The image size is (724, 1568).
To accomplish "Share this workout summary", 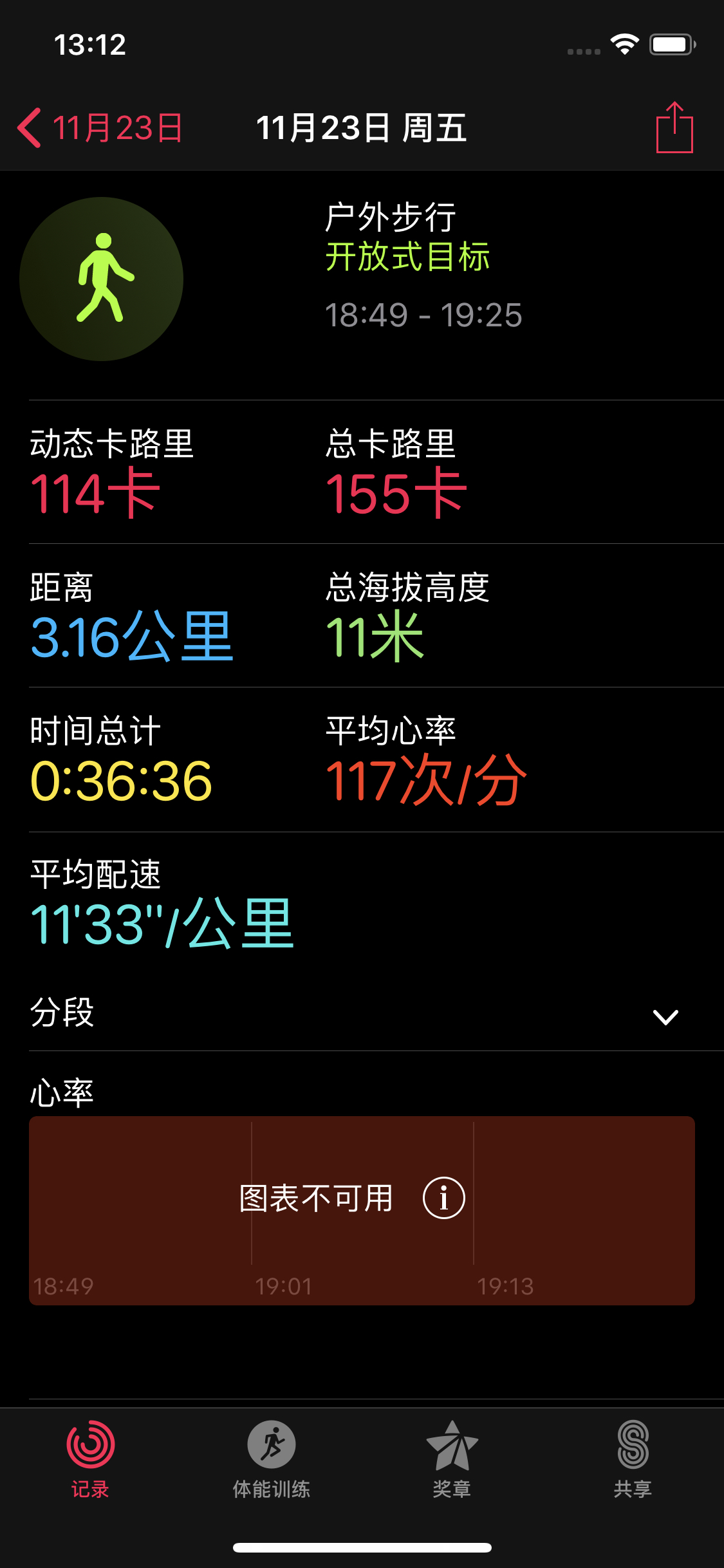I will [x=674, y=127].
